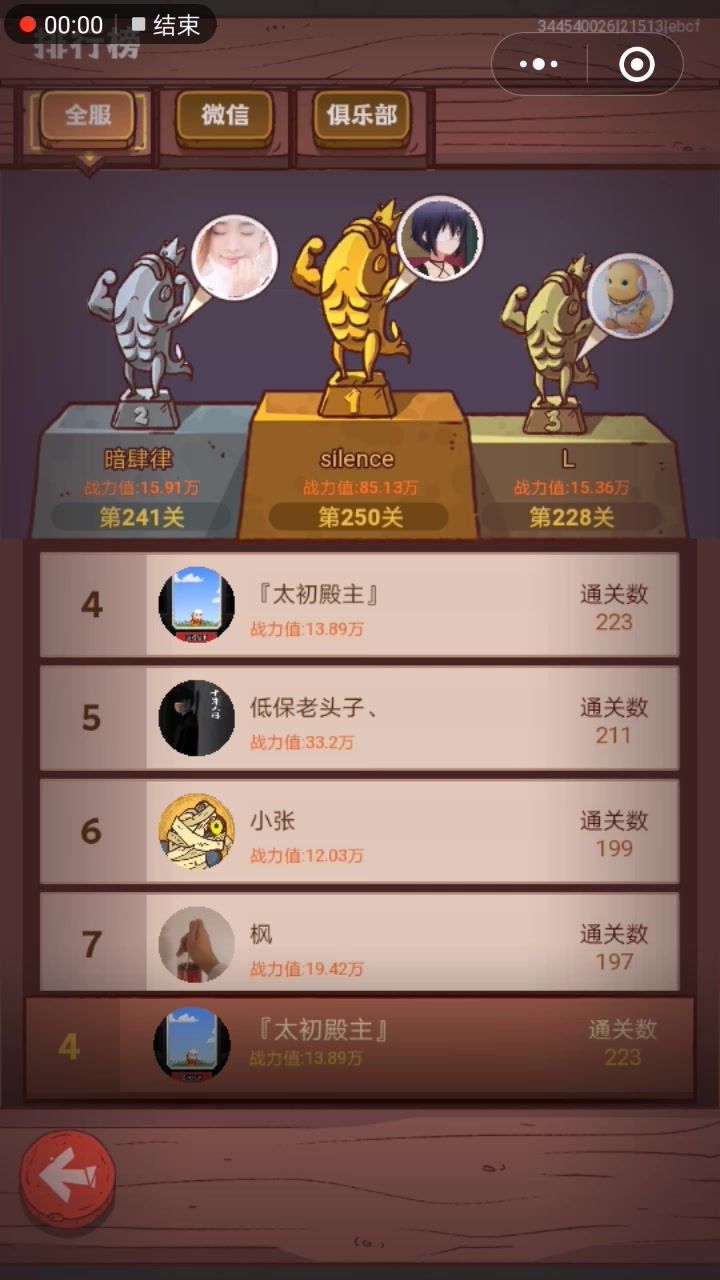720x1280 pixels.
Task: Switch to the 全服 leaderboard tab
Action: click(87, 116)
